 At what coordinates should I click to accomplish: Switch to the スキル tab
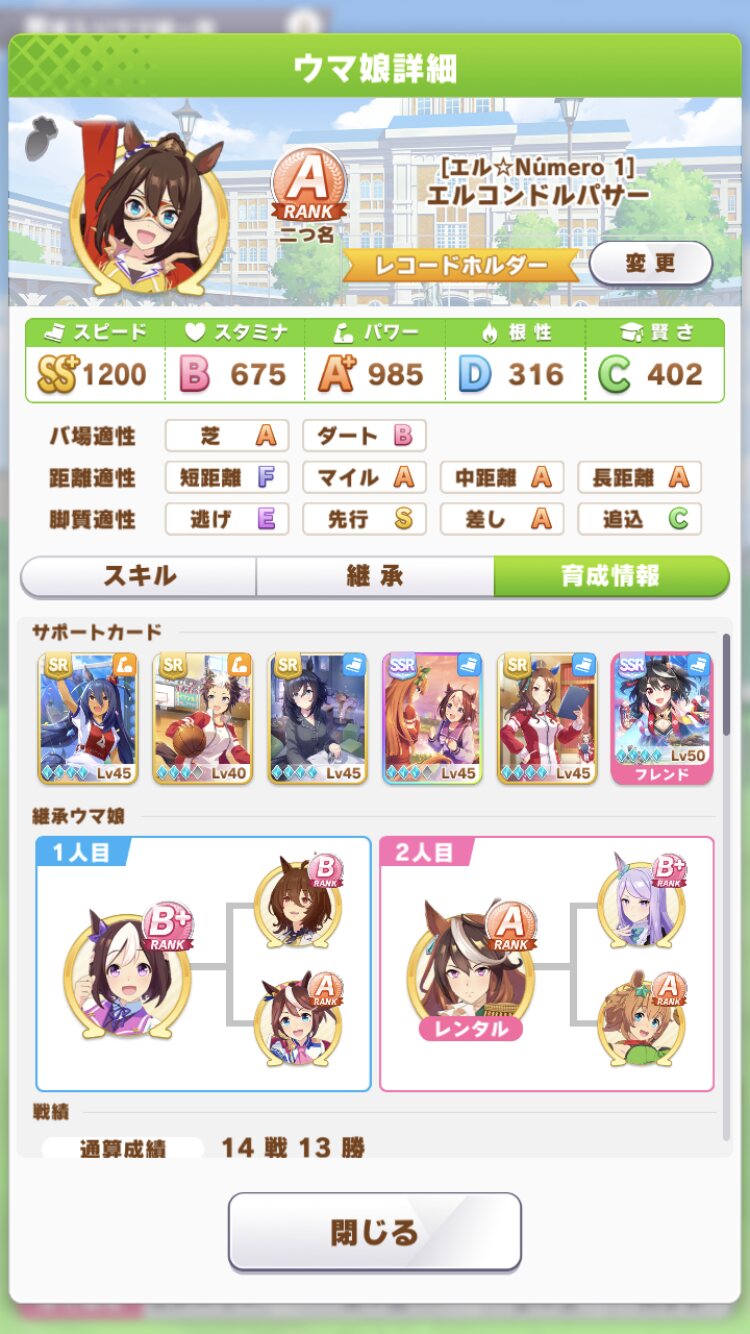point(139,576)
